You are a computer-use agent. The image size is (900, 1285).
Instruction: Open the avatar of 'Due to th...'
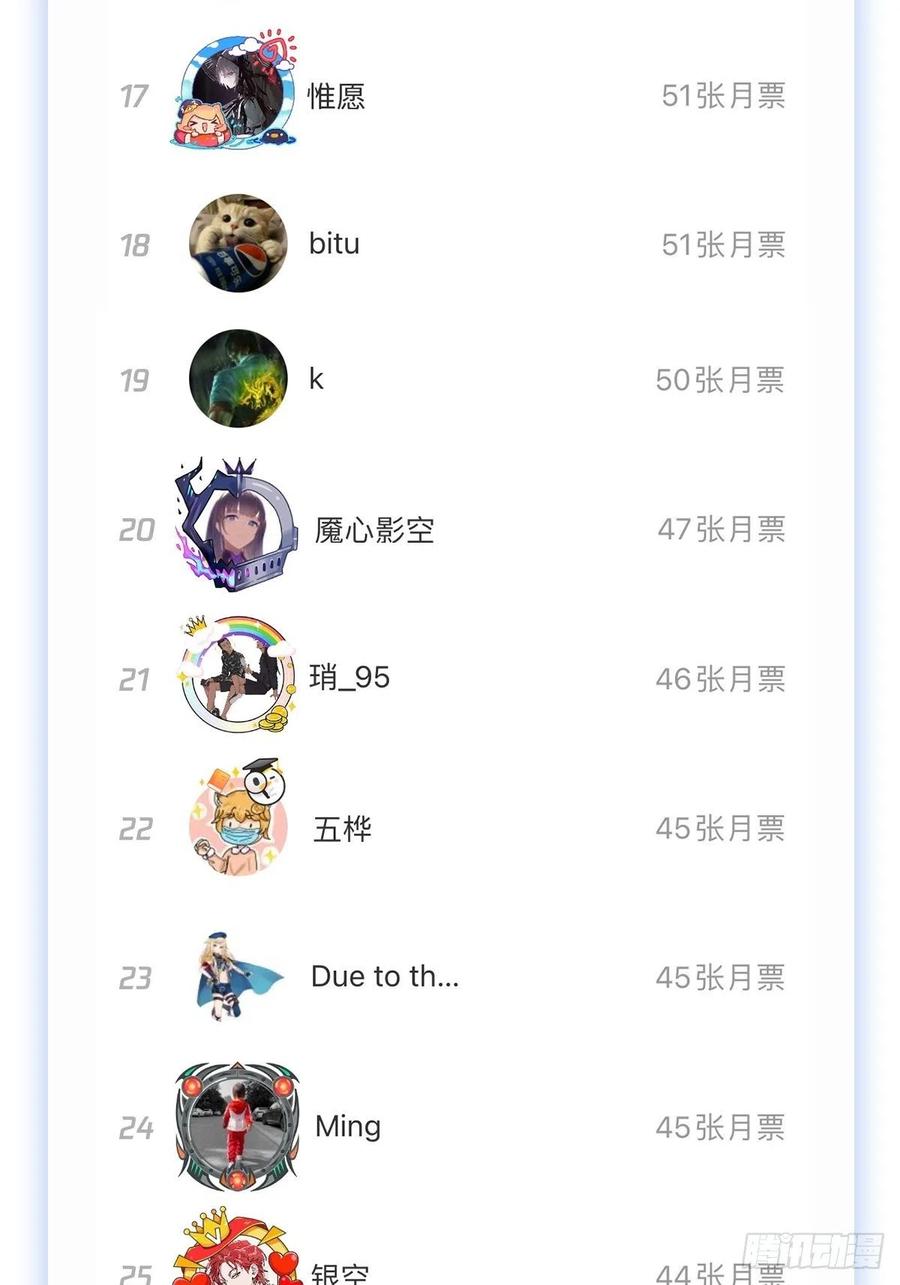[237, 977]
